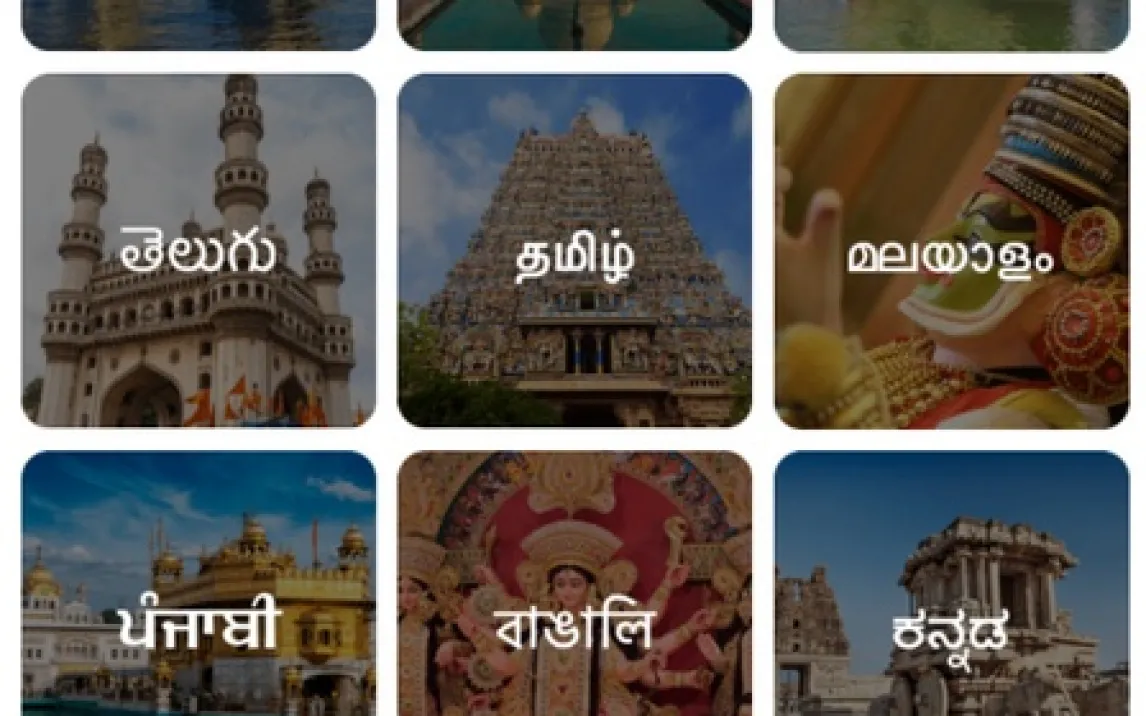Choose the Tamil language tile

pyautogui.click(x=574, y=250)
